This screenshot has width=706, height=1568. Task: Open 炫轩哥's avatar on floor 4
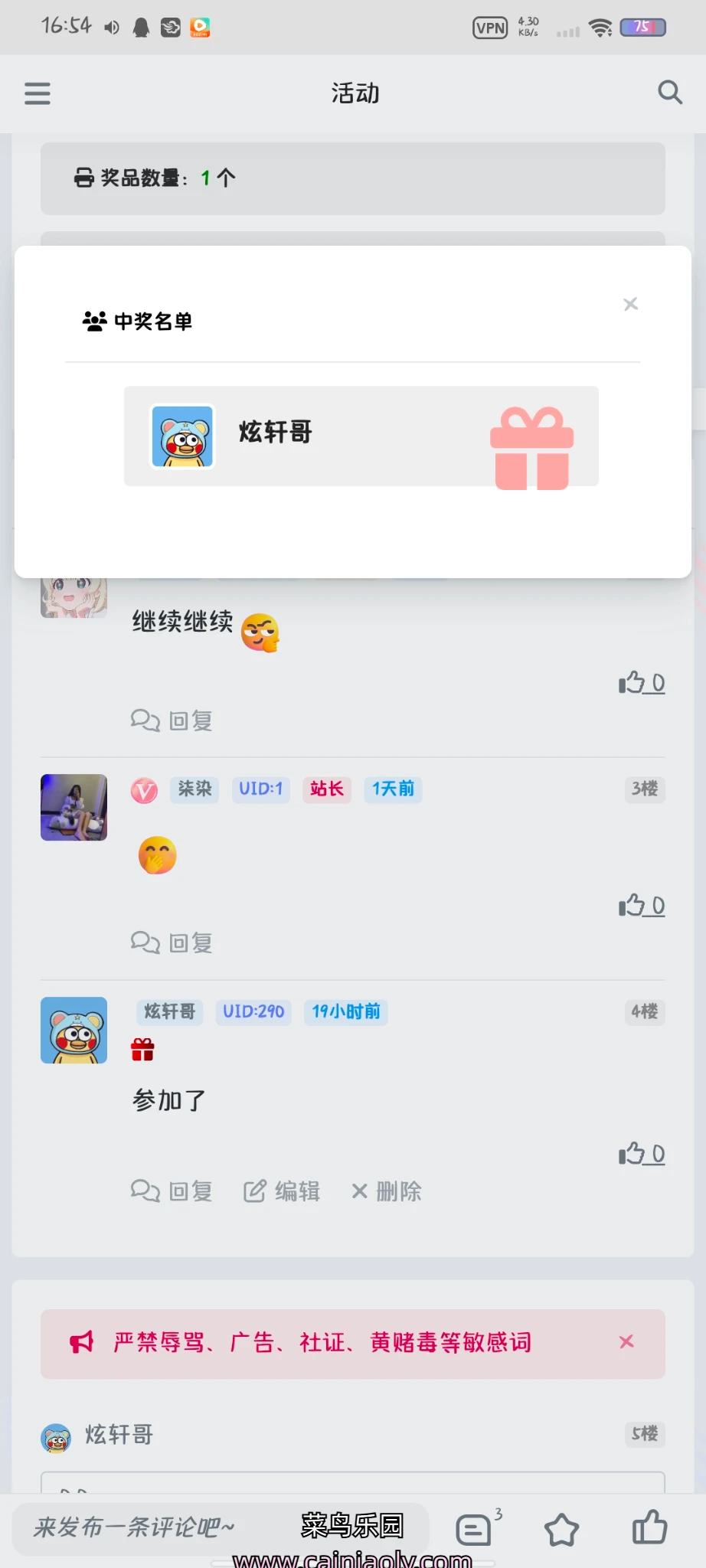coord(74,1030)
